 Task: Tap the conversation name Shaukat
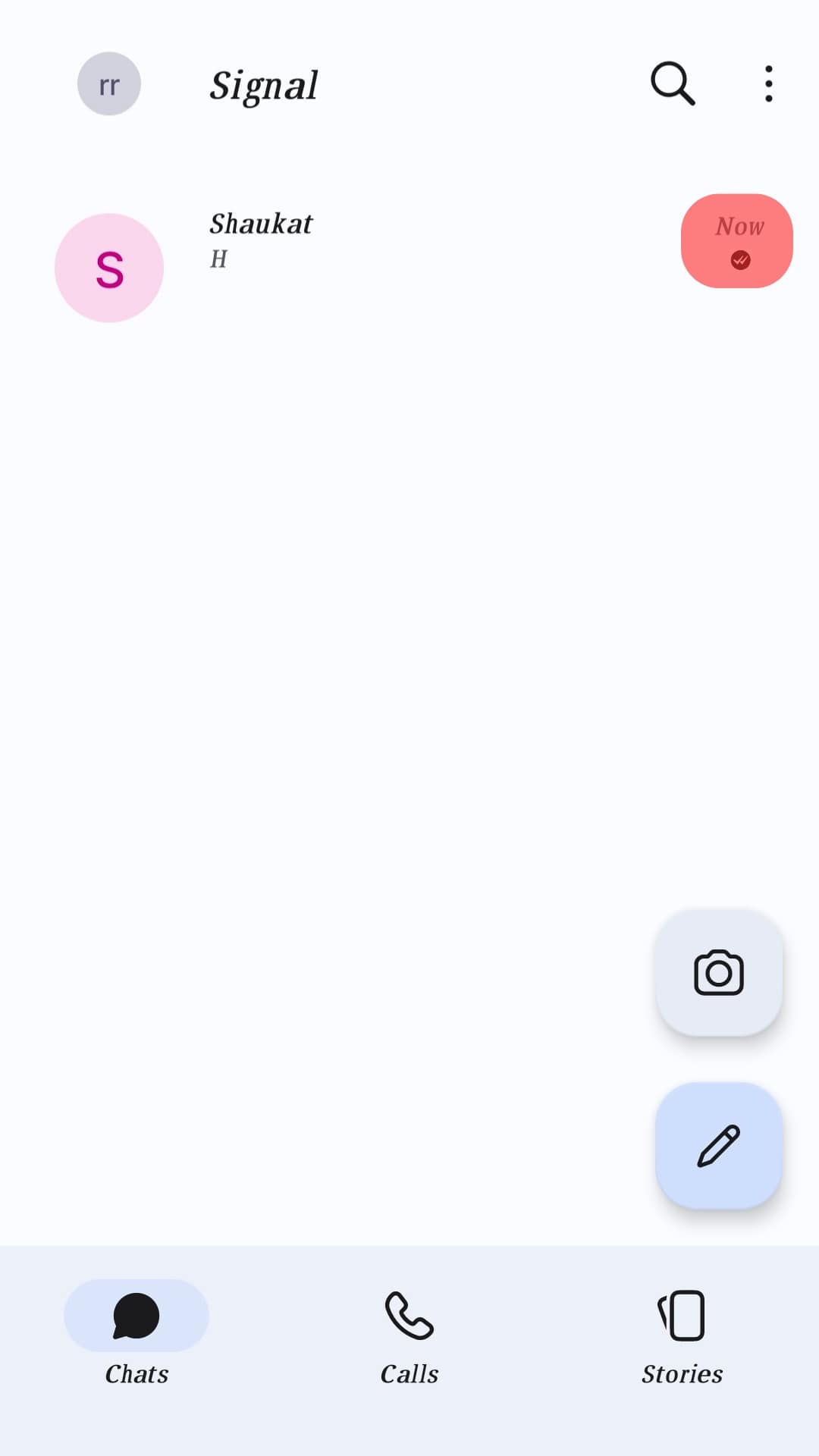[x=261, y=224]
